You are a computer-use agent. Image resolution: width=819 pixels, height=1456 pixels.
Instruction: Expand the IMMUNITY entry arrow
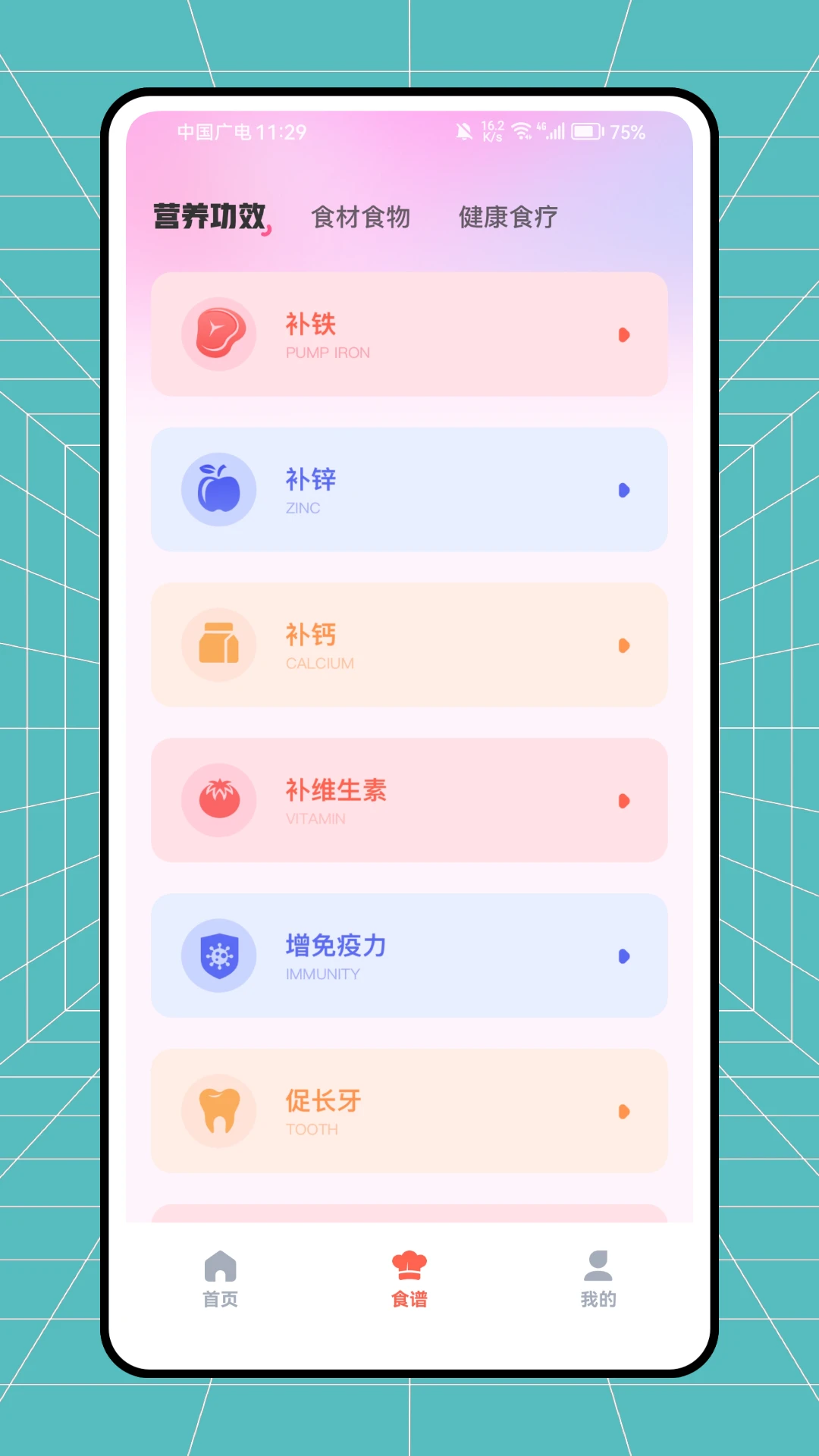tap(625, 956)
